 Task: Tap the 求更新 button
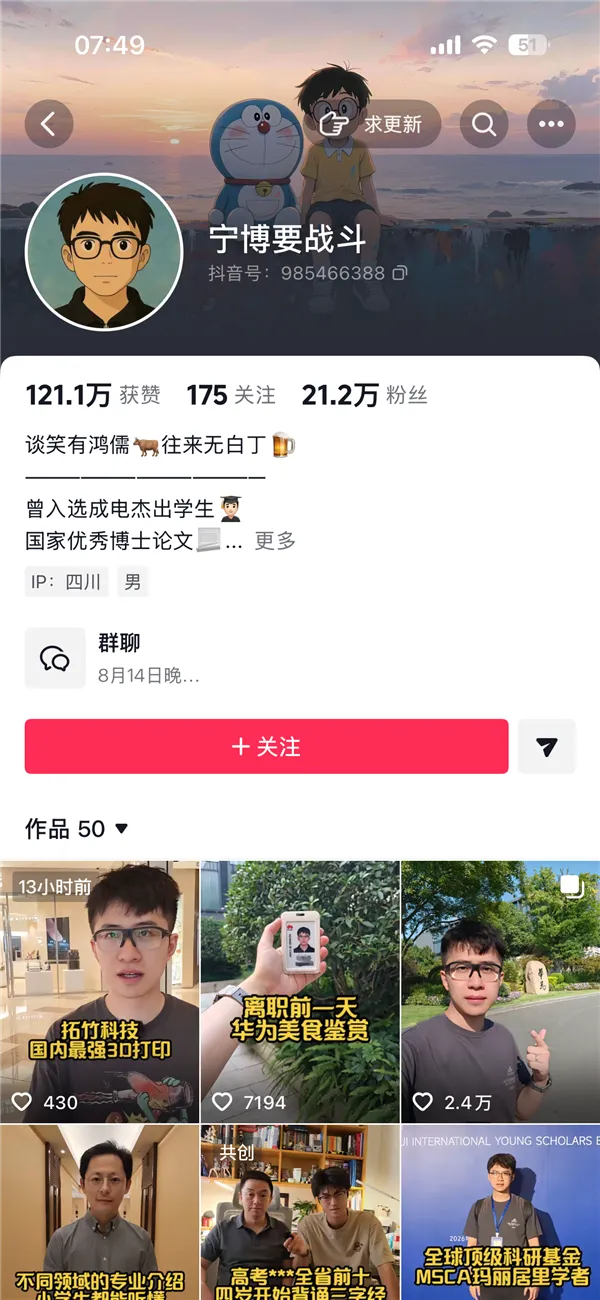[372, 125]
